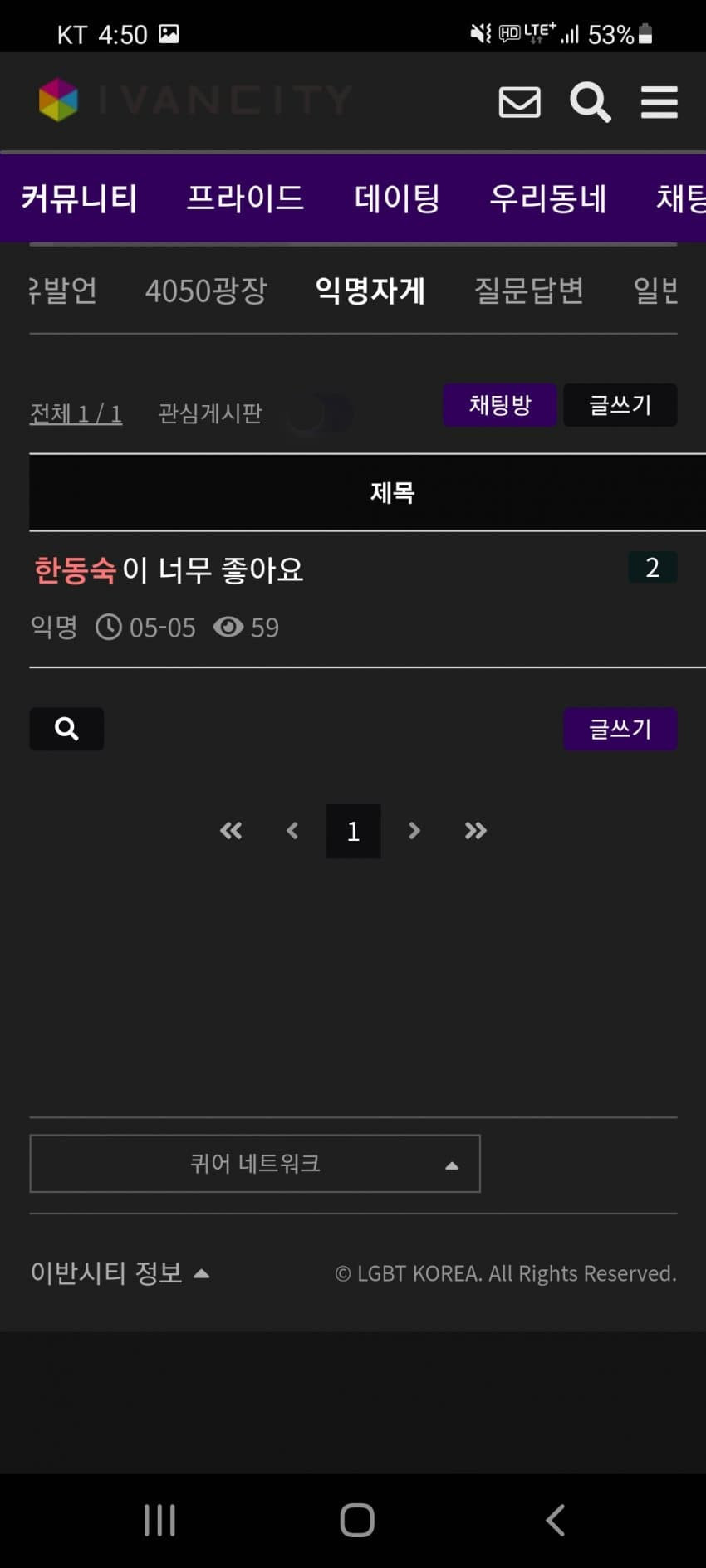
Task: Expand the 퀴어 네트워크 dropdown
Action: (x=255, y=1164)
